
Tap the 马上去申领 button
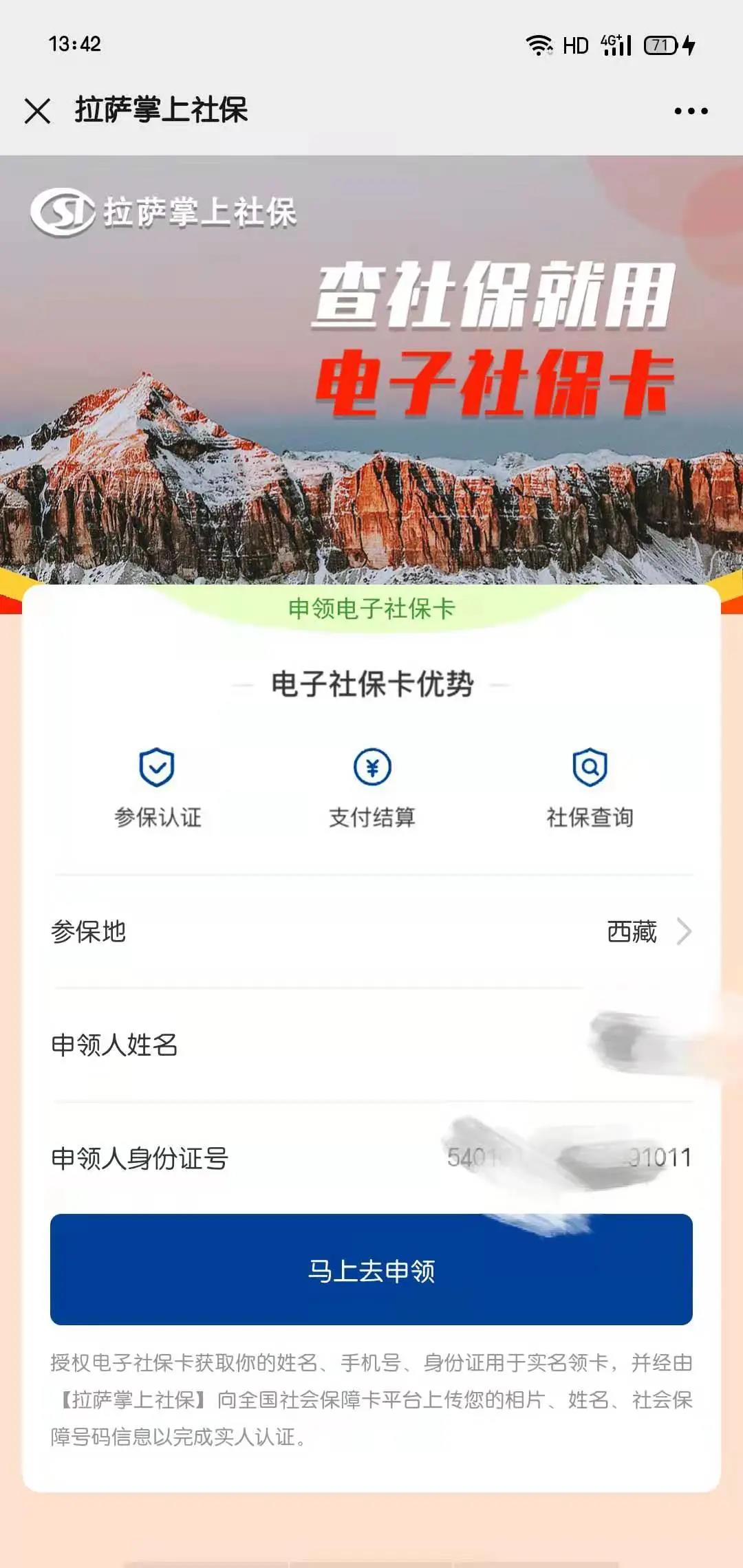(371, 1271)
